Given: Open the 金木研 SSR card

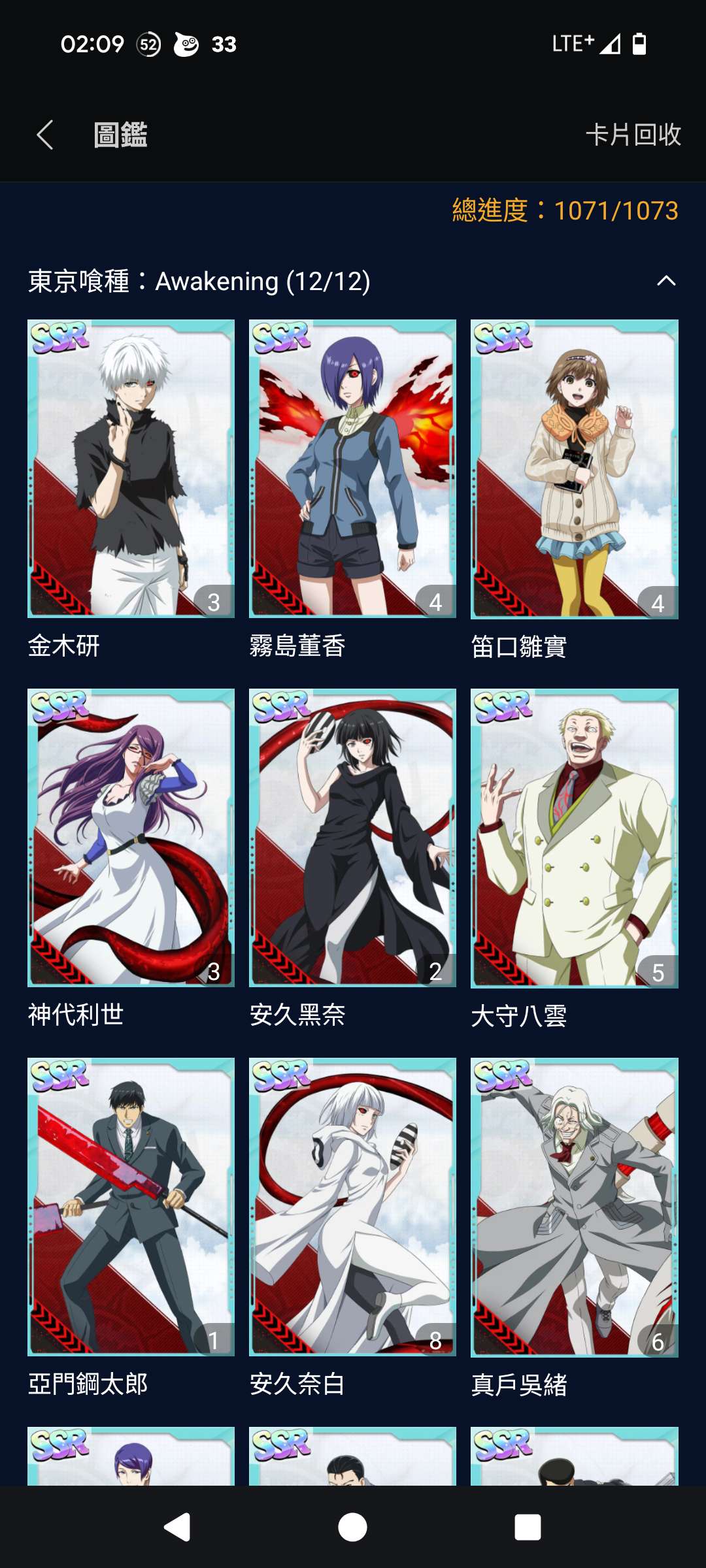Looking at the screenshot, I should [x=131, y=468].
